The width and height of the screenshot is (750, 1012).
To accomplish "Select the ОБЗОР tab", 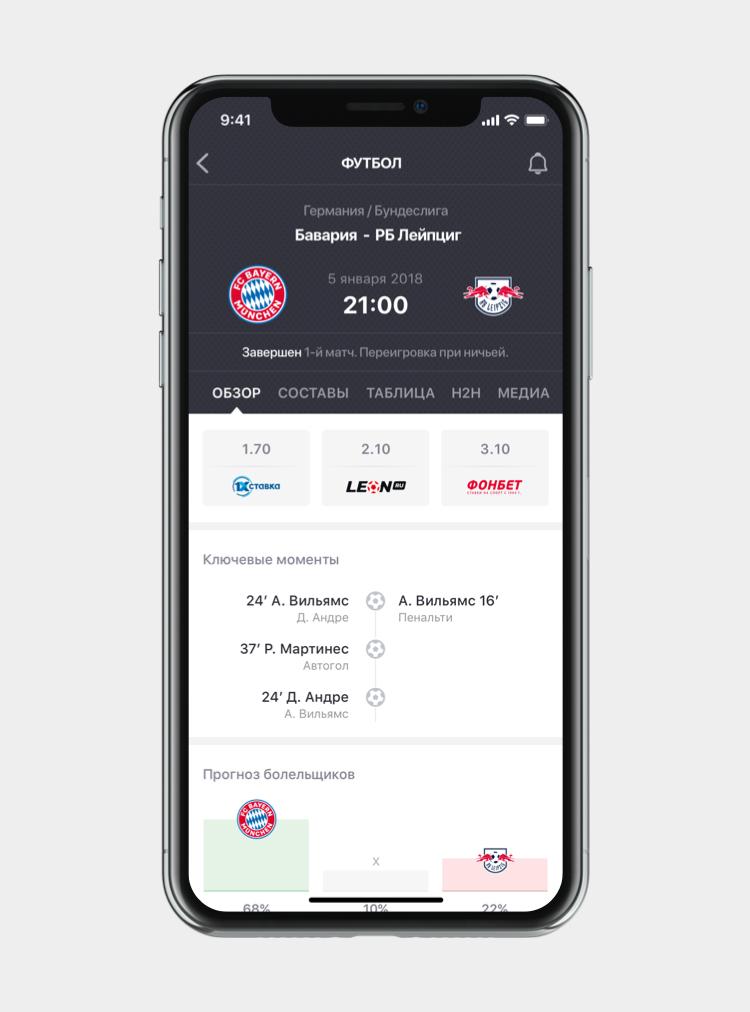I will (x=236, y=393).
